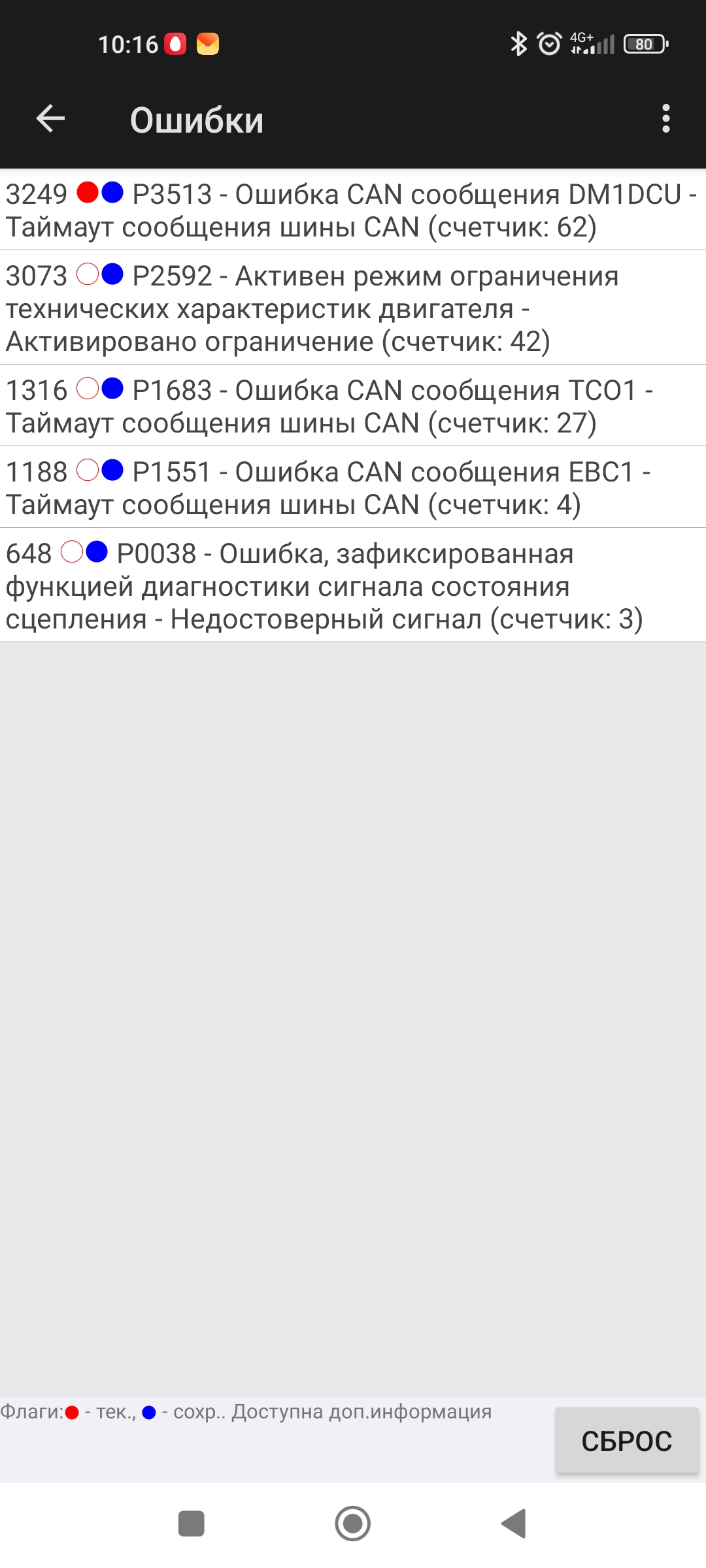Tap the СБРОС button to reset errors
The width and height of the screenshot is (706, 1568).
point(626,1441)
